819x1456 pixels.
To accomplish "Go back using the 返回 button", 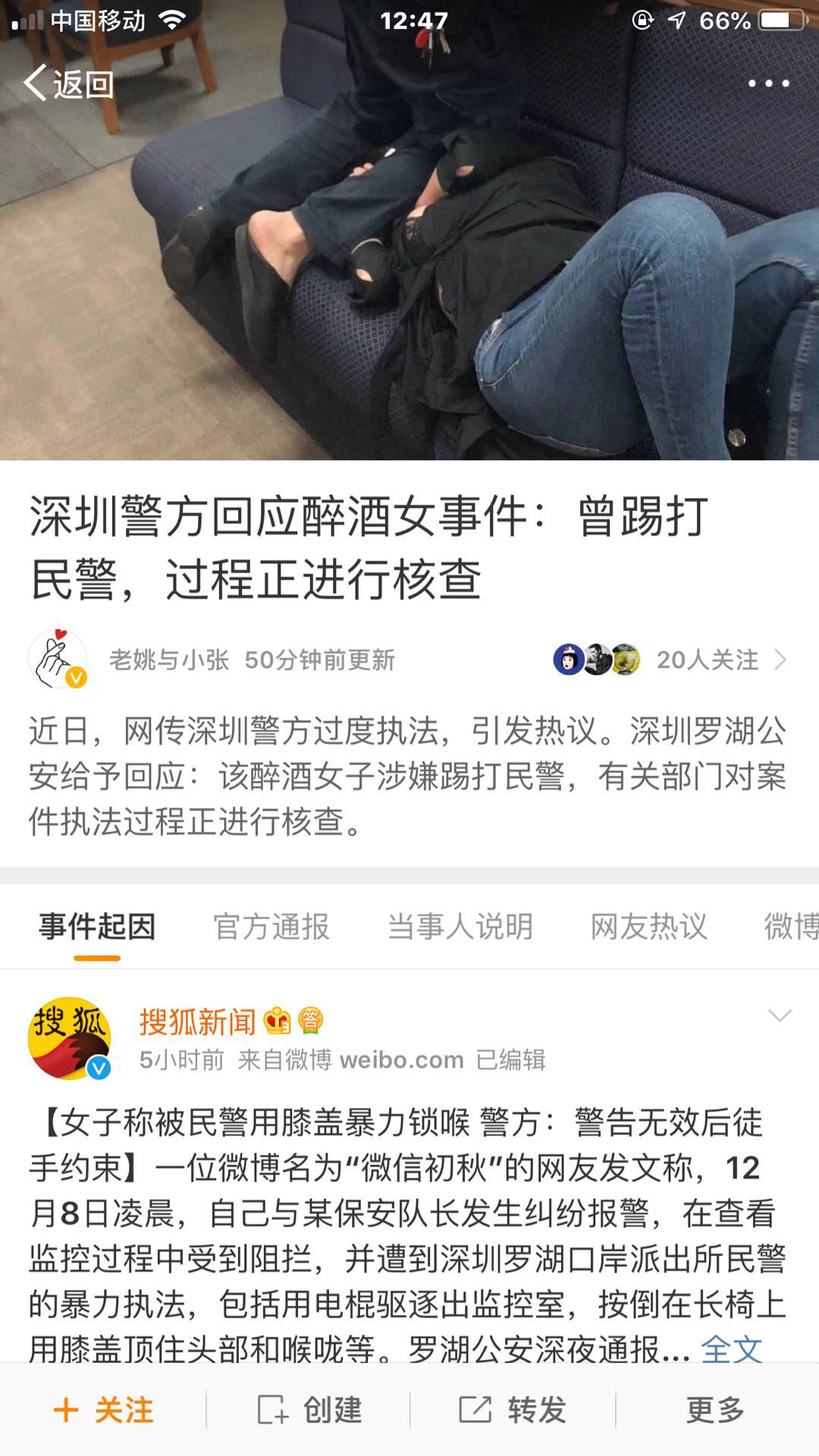I will 68,83.
